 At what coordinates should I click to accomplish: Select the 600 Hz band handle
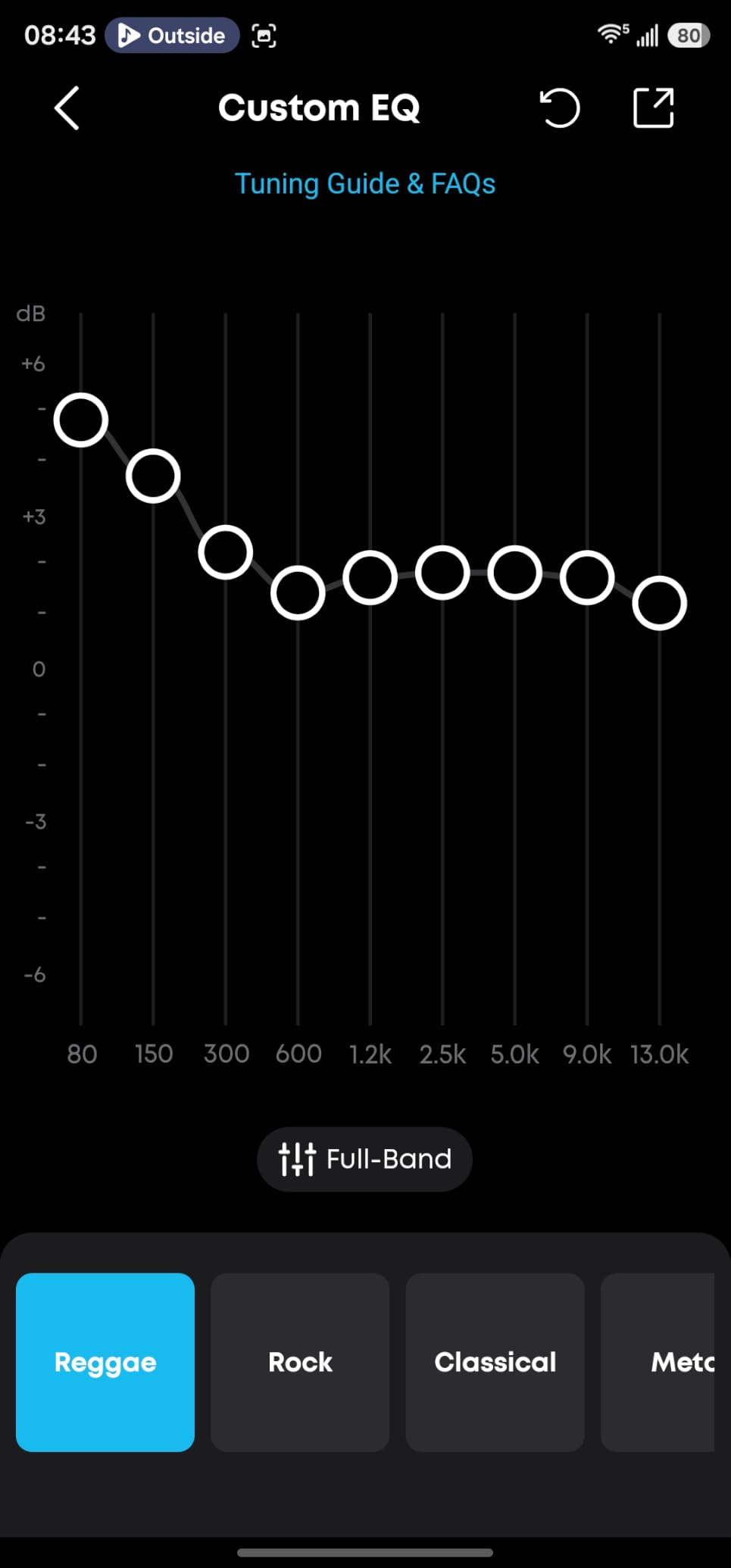[298, 593]
